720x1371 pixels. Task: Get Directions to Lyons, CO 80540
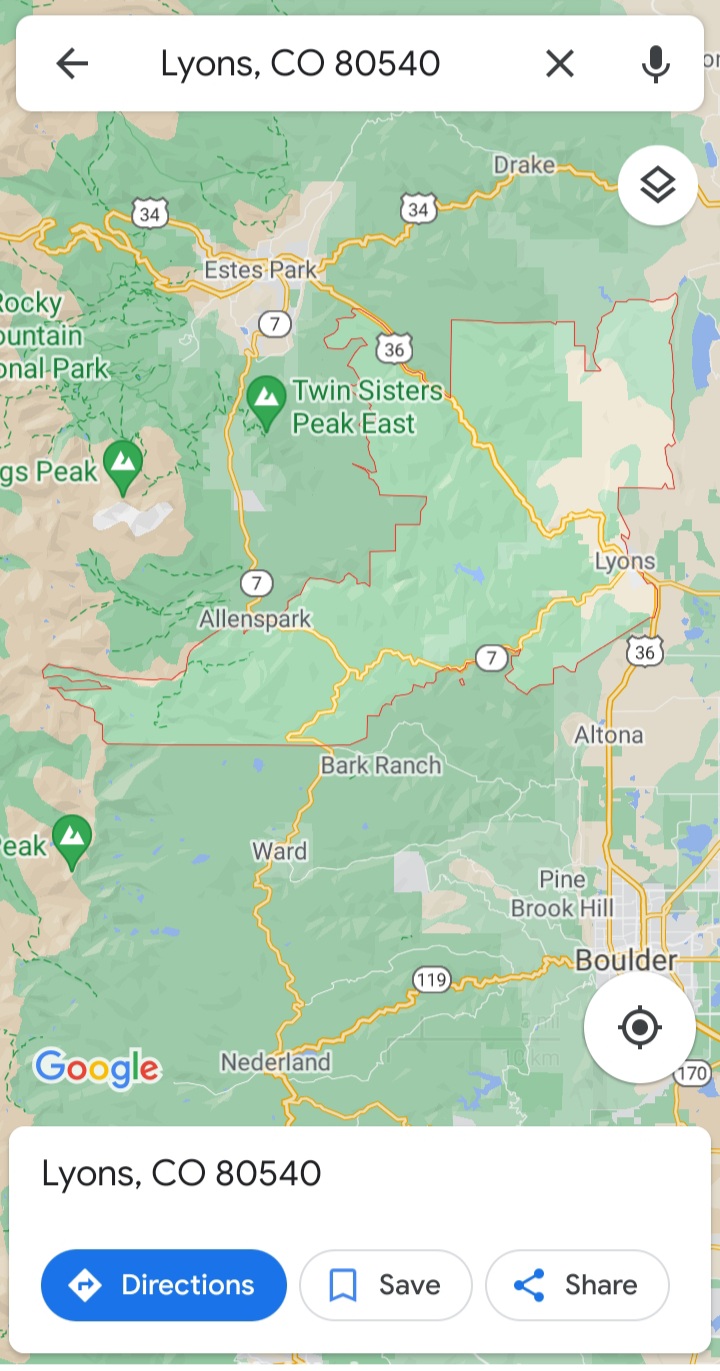tap(164, 1285)
